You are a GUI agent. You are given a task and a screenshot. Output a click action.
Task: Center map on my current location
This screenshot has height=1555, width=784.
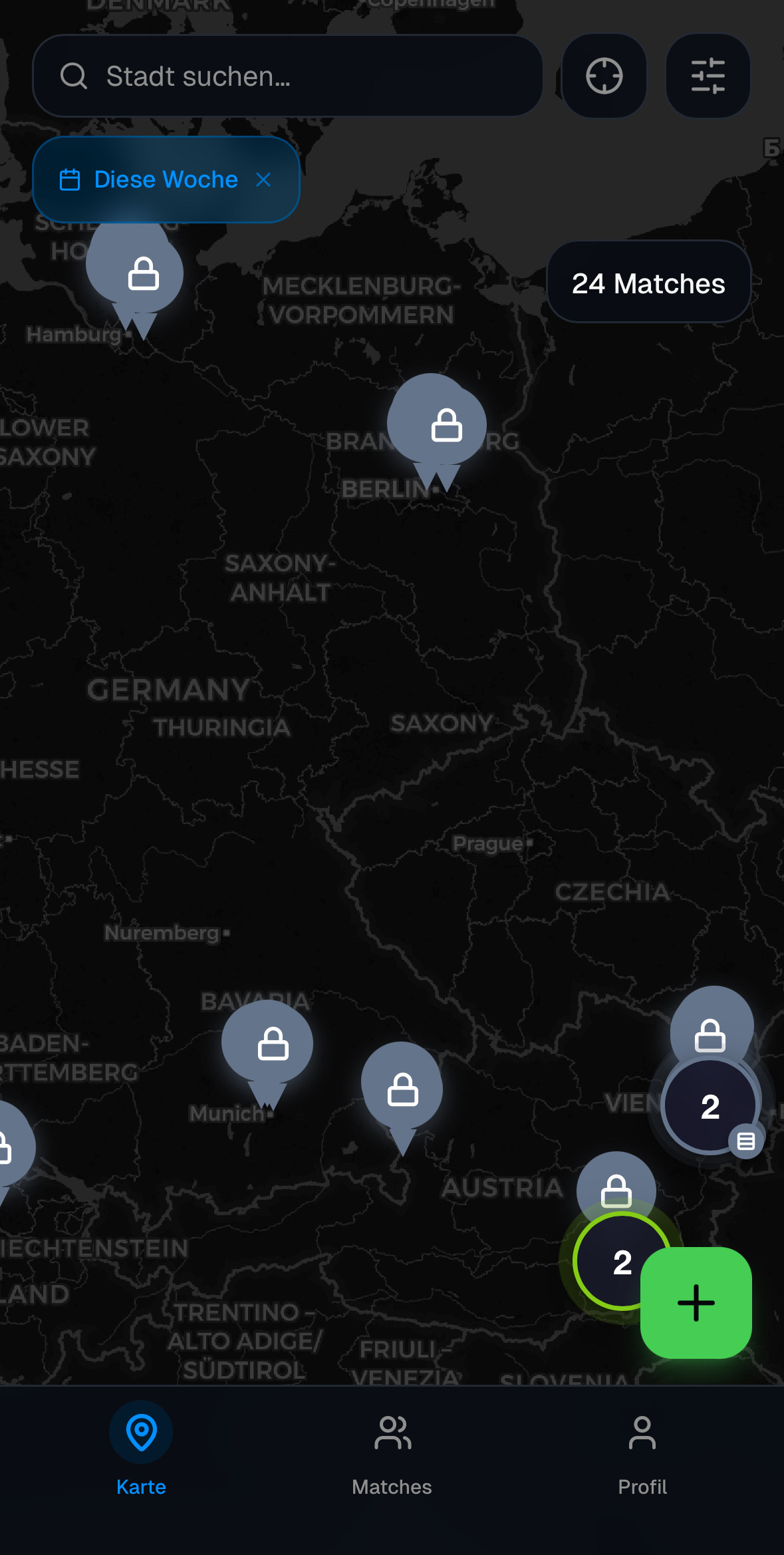604,76
